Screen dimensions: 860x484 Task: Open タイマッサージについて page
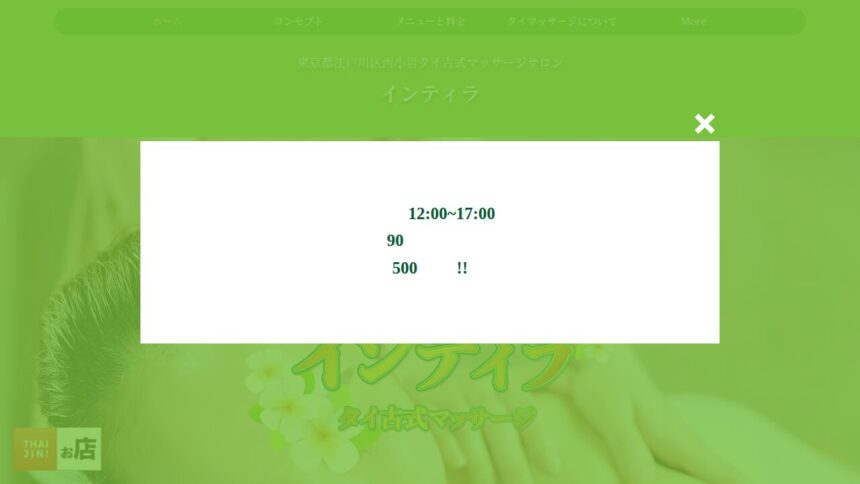click(x=561, y=21)
